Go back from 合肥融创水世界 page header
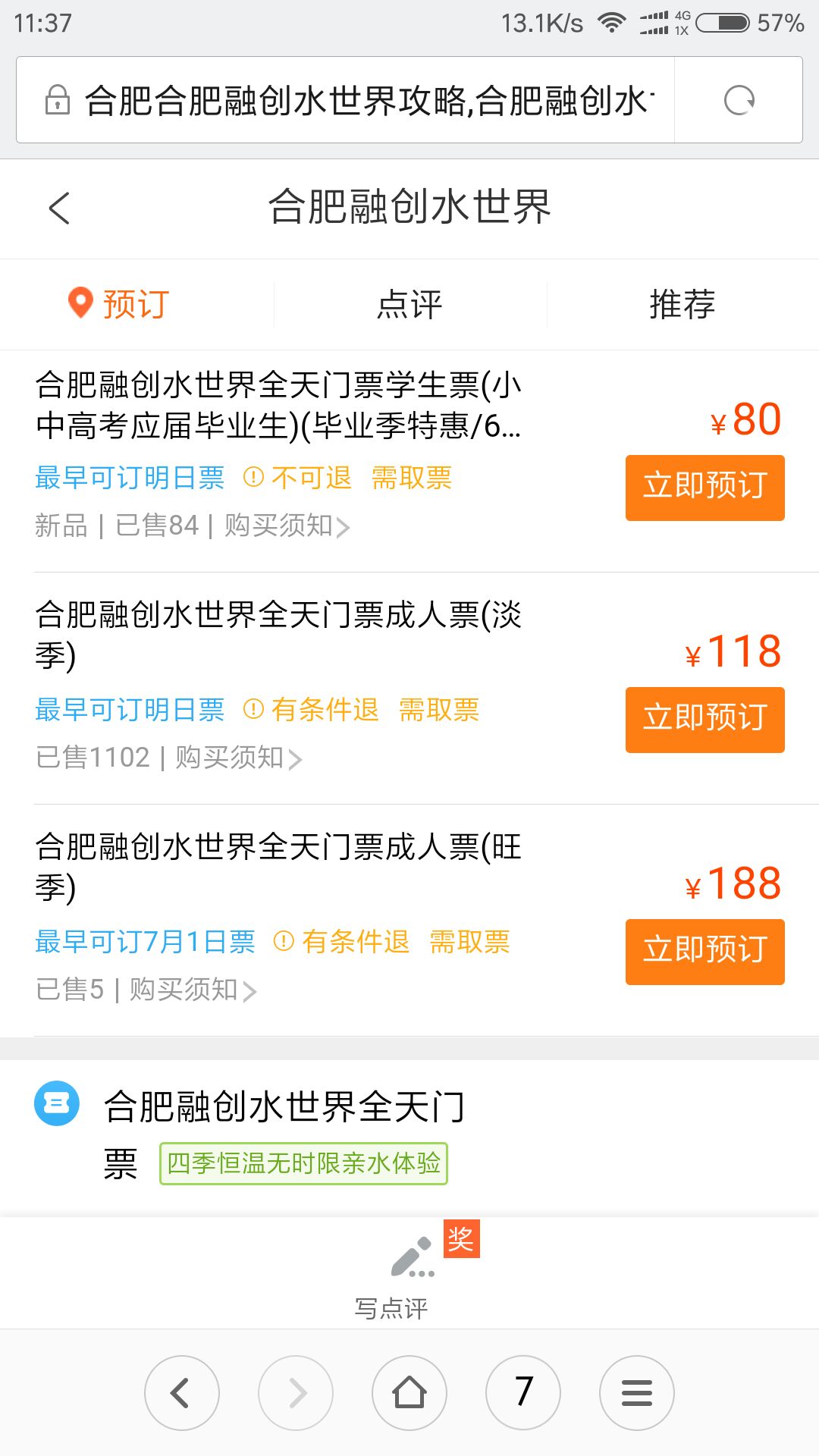The width and height of the screenshot is (819, 1456). pos(59,208)
